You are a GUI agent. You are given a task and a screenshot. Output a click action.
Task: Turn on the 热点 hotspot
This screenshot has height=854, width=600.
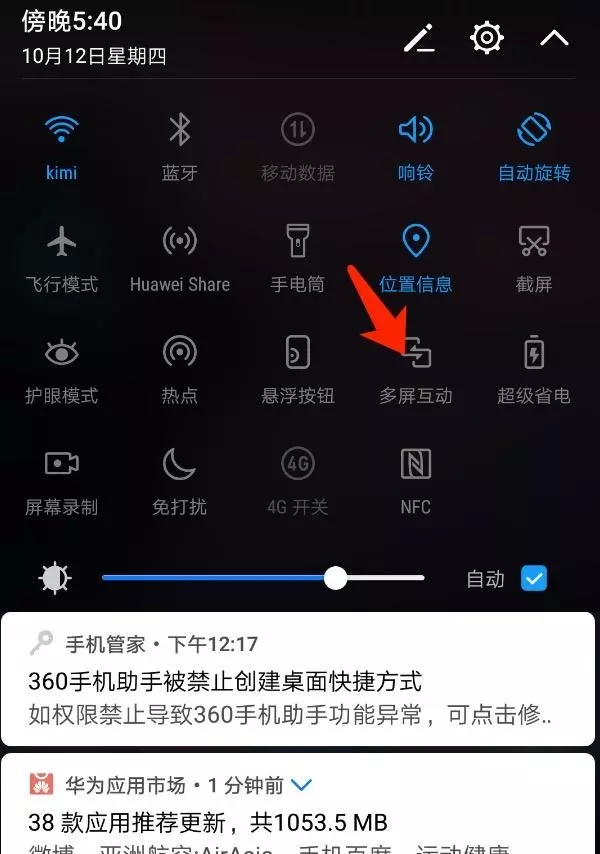pyautogui.click(x=179, y=353)
